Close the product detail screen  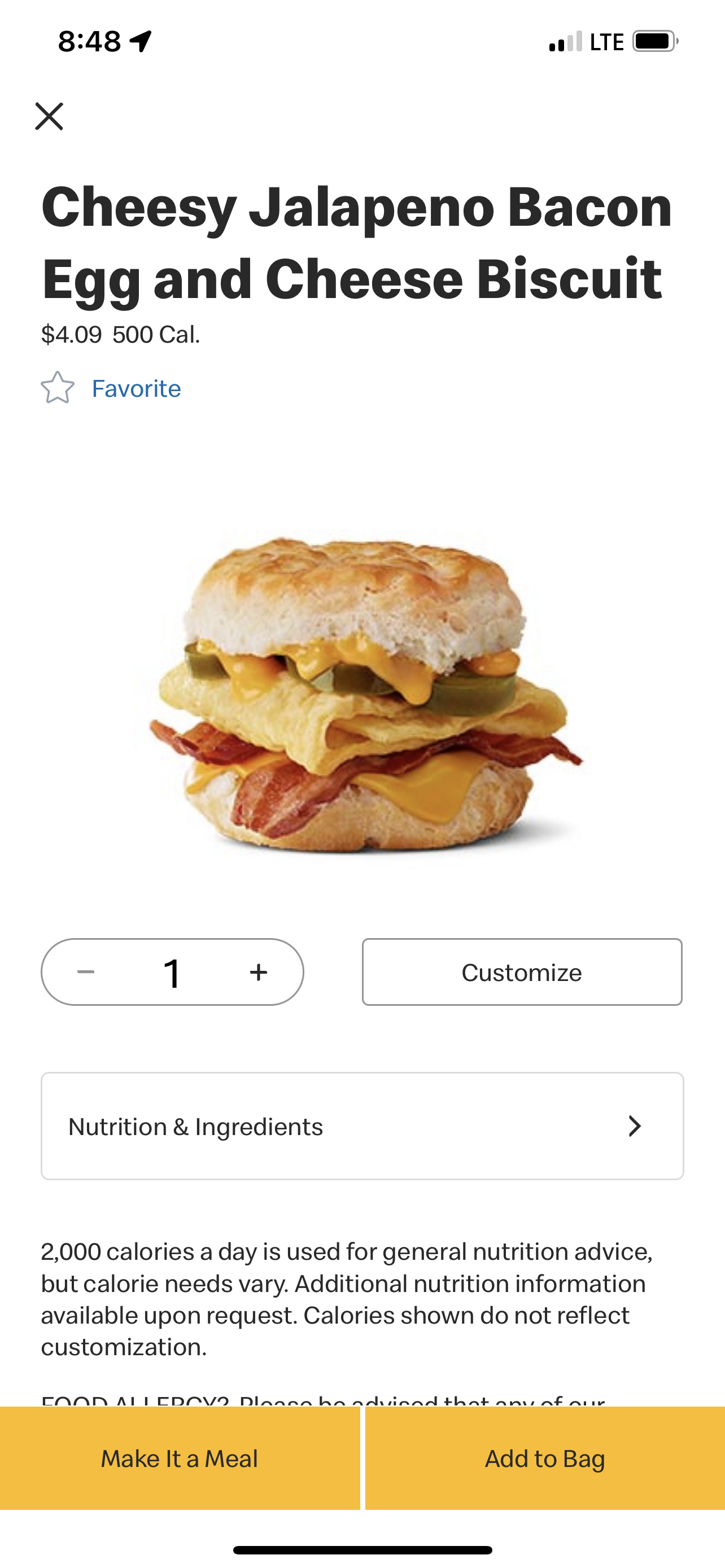(49, 116)
